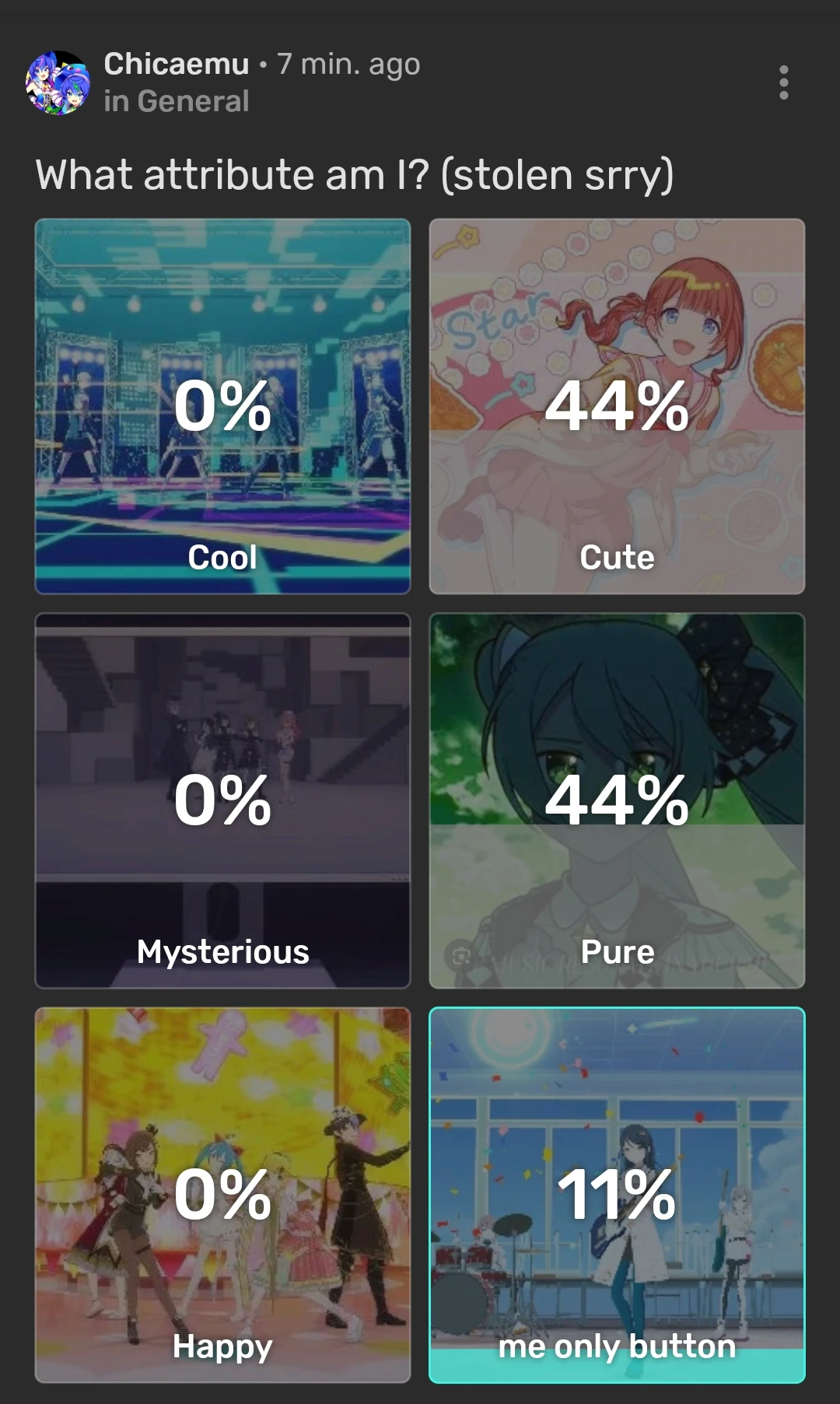Vote Happy in the poll
This screenshot has width=840, height=1404.
click(222, 1195)
